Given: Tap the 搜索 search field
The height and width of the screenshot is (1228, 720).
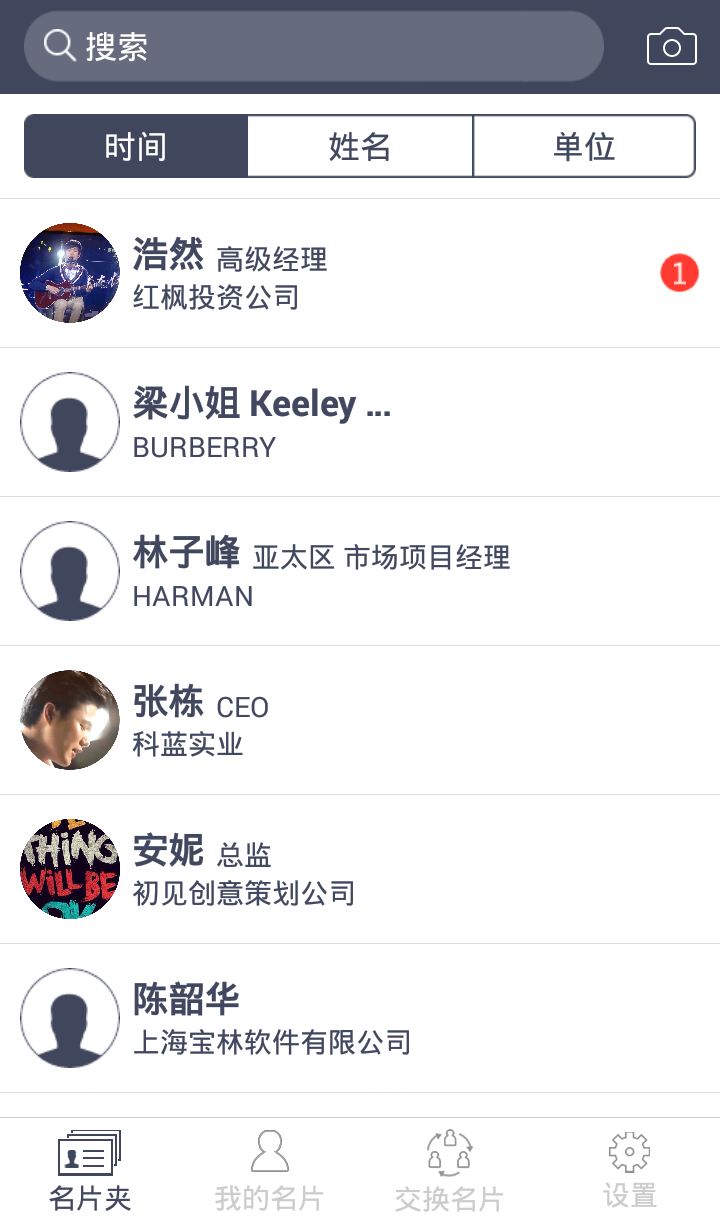Looking at the screenshot, I should pyautogui.click(x=313, y=46).
